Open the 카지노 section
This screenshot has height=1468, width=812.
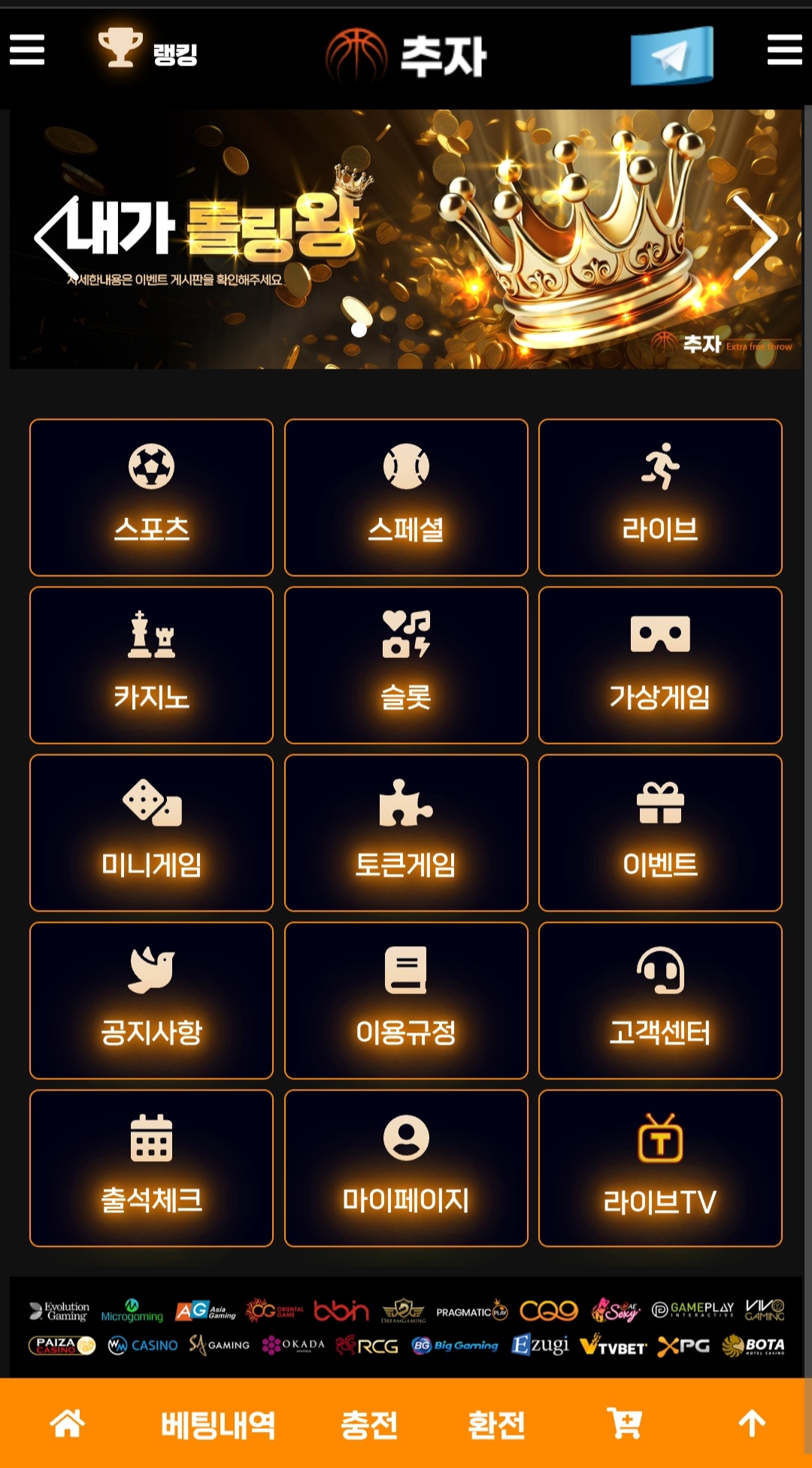coord(151,665)
